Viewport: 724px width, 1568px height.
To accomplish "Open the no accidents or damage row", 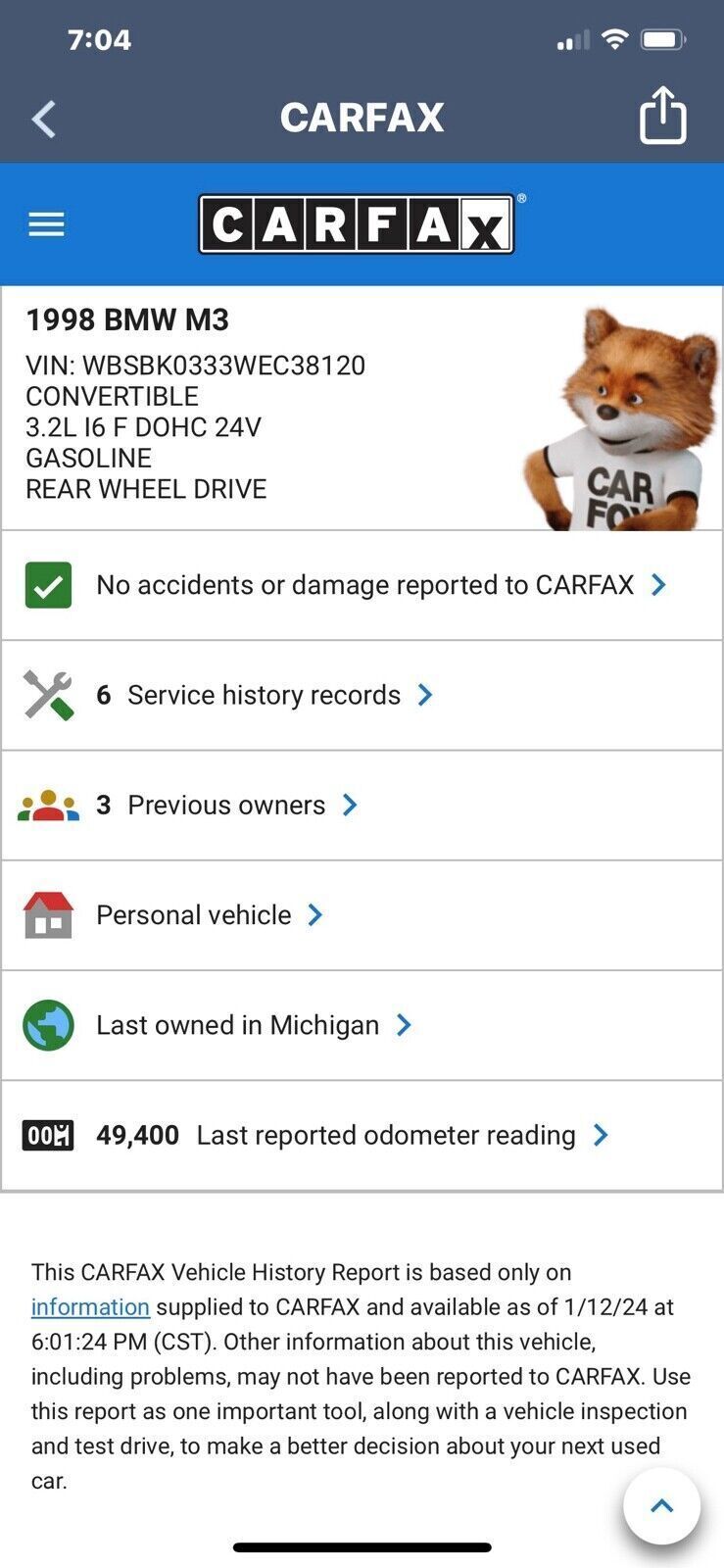I will 362,586.
